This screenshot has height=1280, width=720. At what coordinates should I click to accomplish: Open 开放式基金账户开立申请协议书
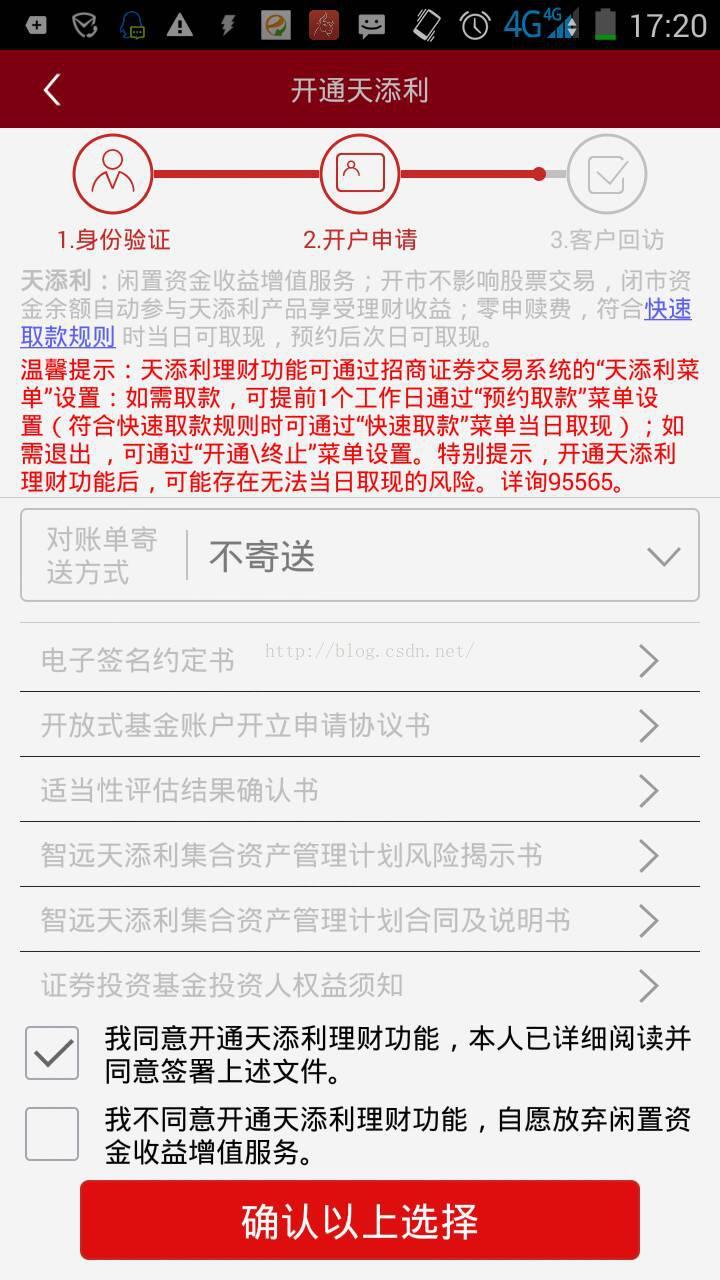click(x=360, y=725)
